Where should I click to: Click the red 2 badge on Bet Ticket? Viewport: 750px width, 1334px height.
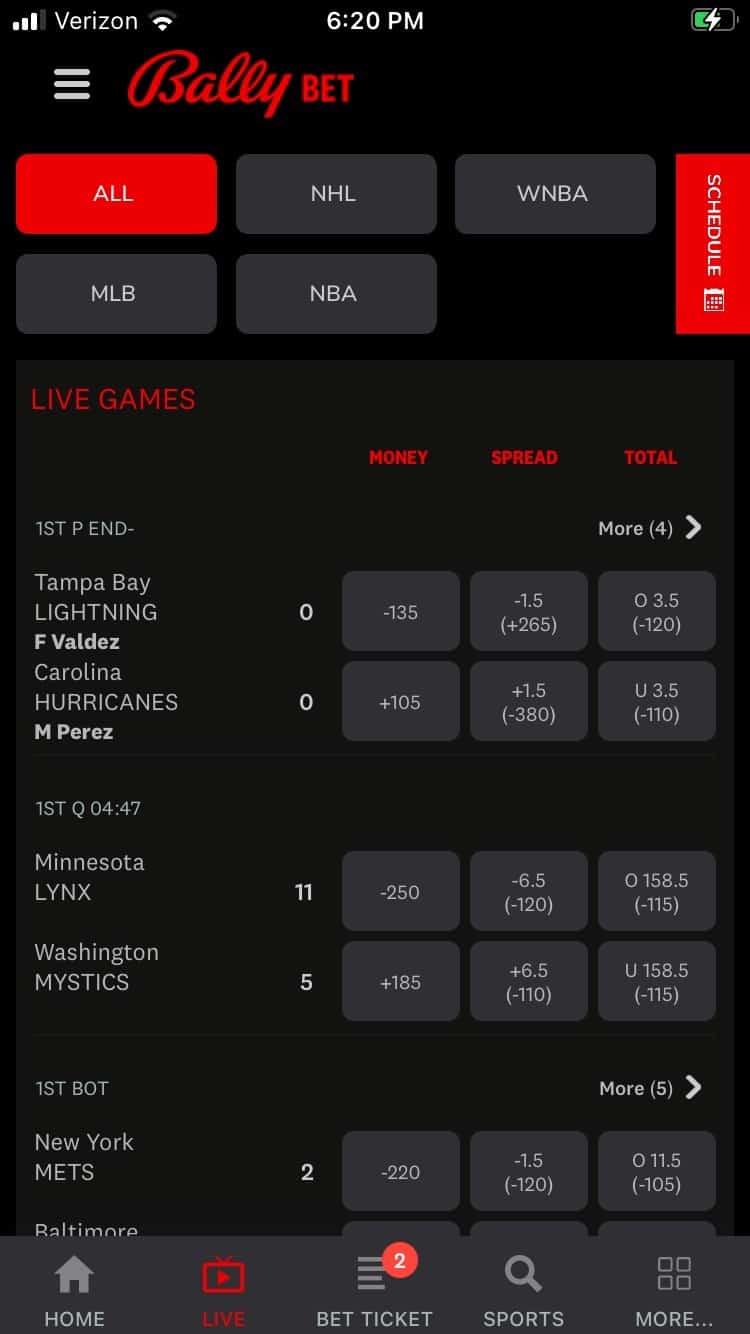tap(399, 1261)
